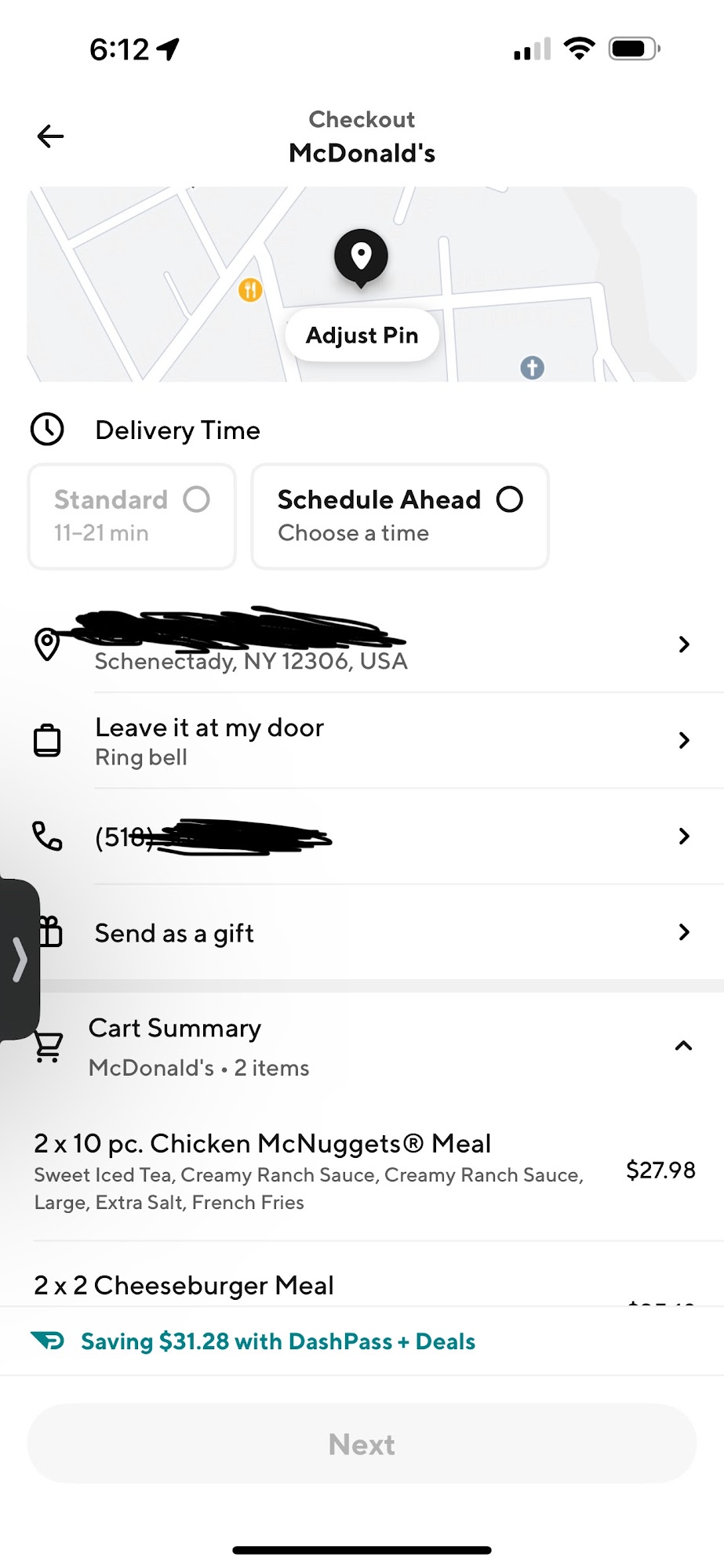Open the side handle arrow
The image size is (724, 1568).
(x=20, y=960)
